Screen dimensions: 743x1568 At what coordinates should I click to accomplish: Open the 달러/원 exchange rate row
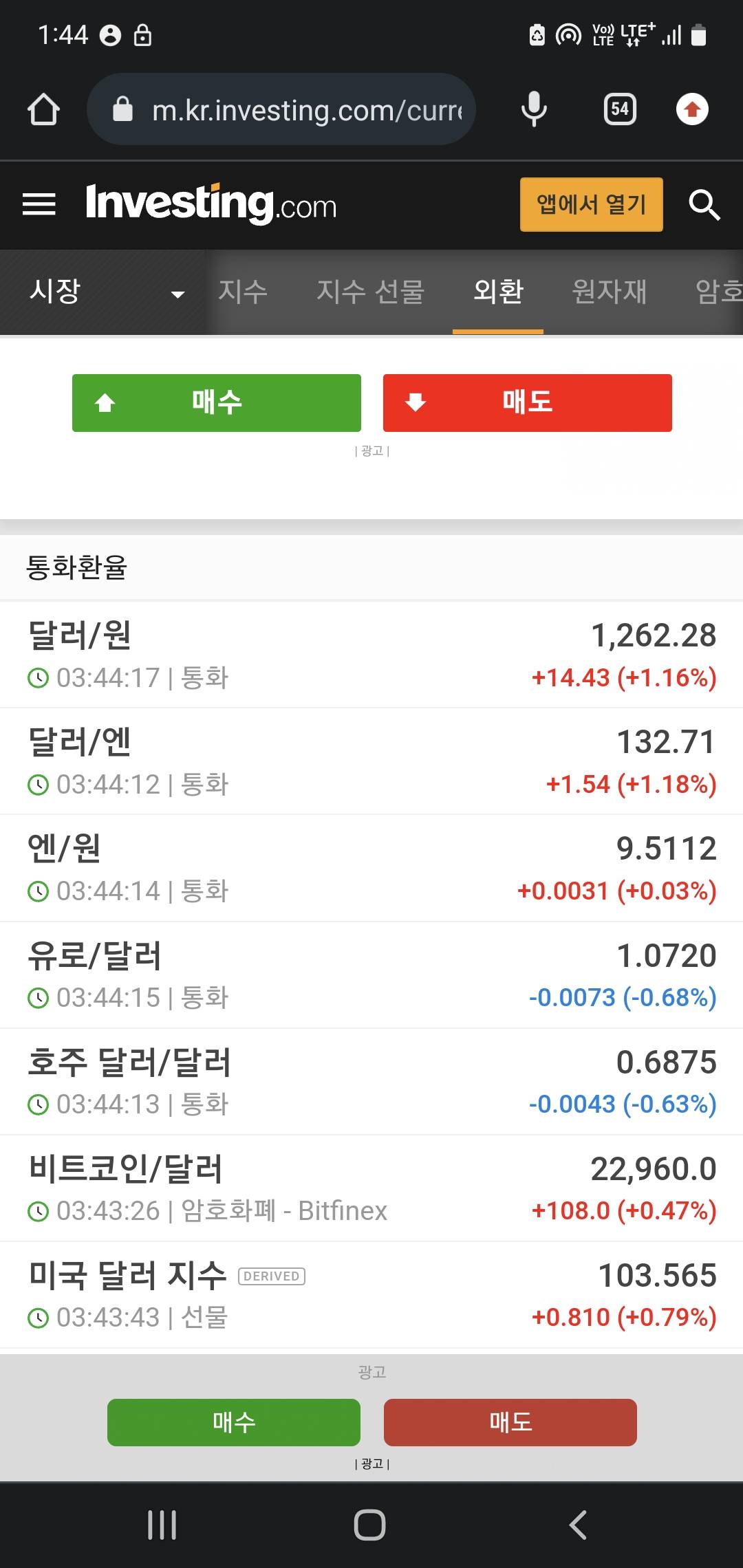(x=371, y=655)
